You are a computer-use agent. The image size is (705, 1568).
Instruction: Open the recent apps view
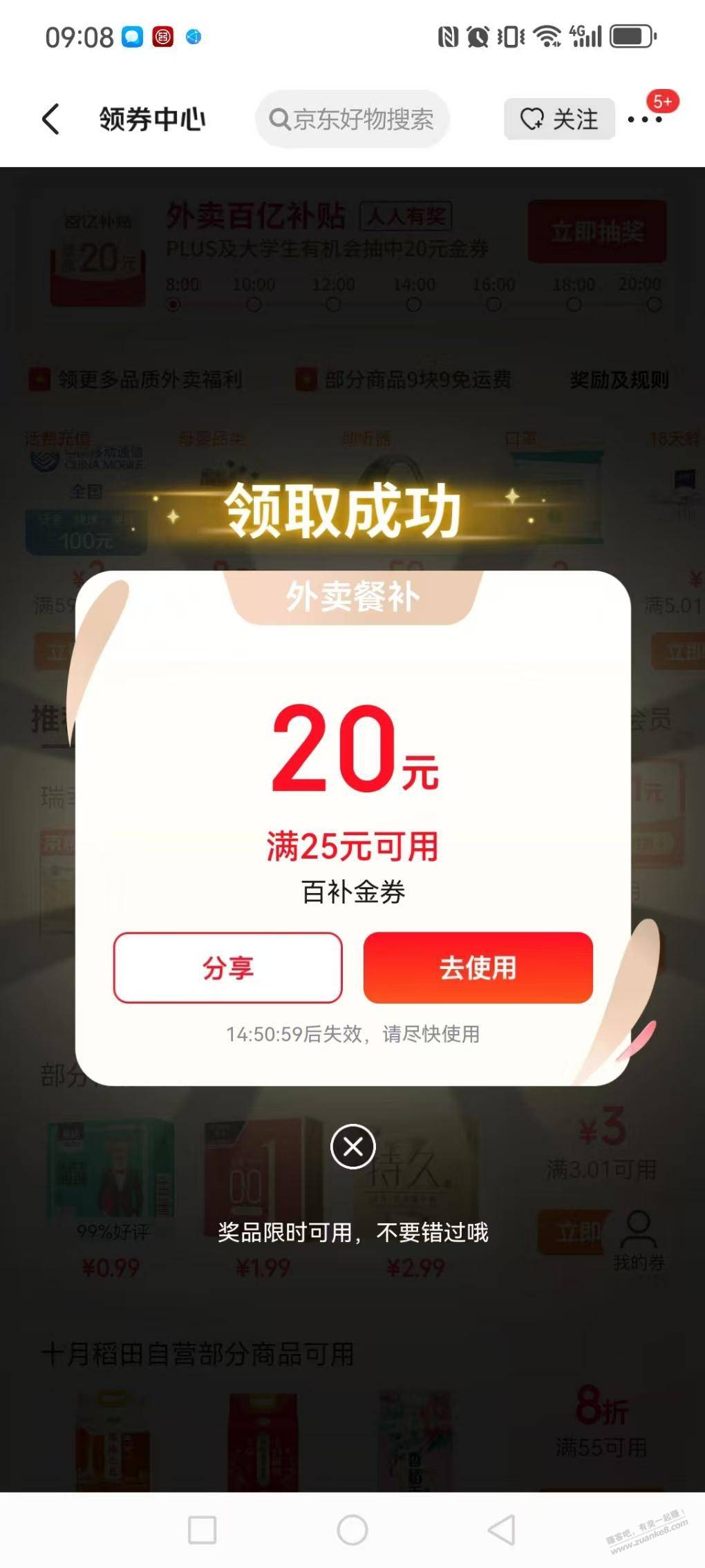pyautogui.click(x=203, y=1529)
